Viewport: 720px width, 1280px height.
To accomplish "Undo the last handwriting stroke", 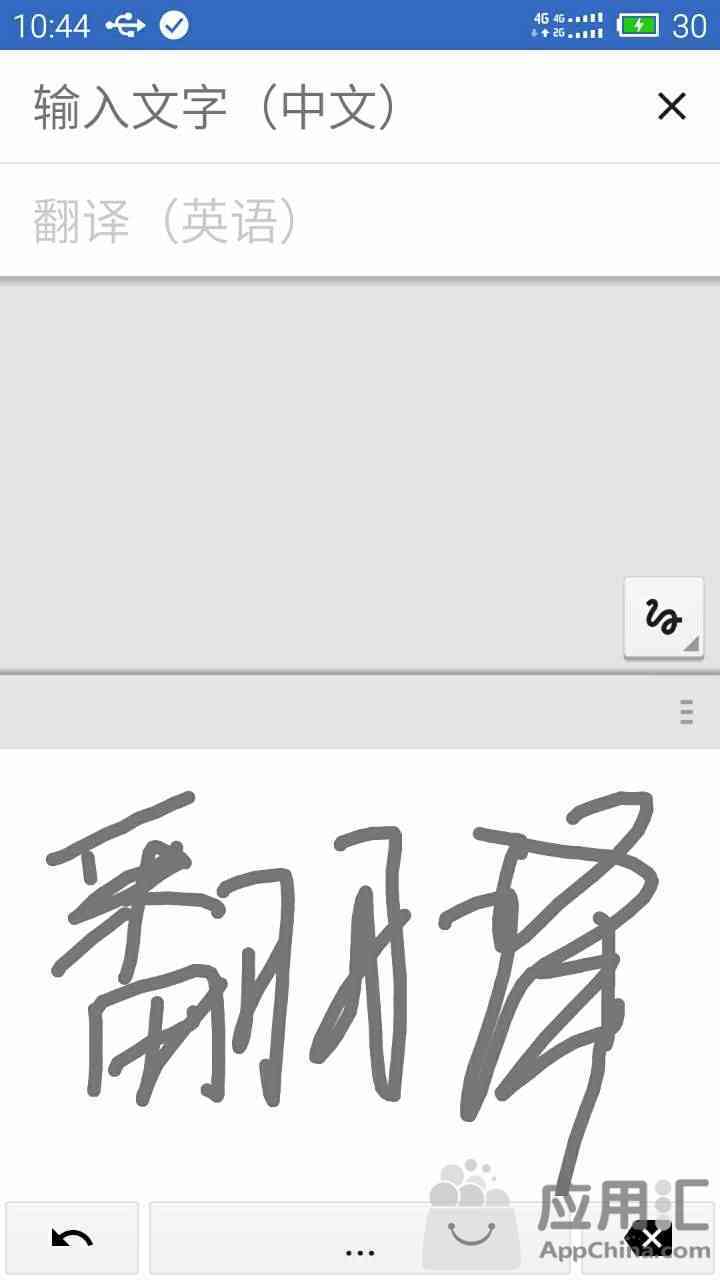I will coord(72,1238).
